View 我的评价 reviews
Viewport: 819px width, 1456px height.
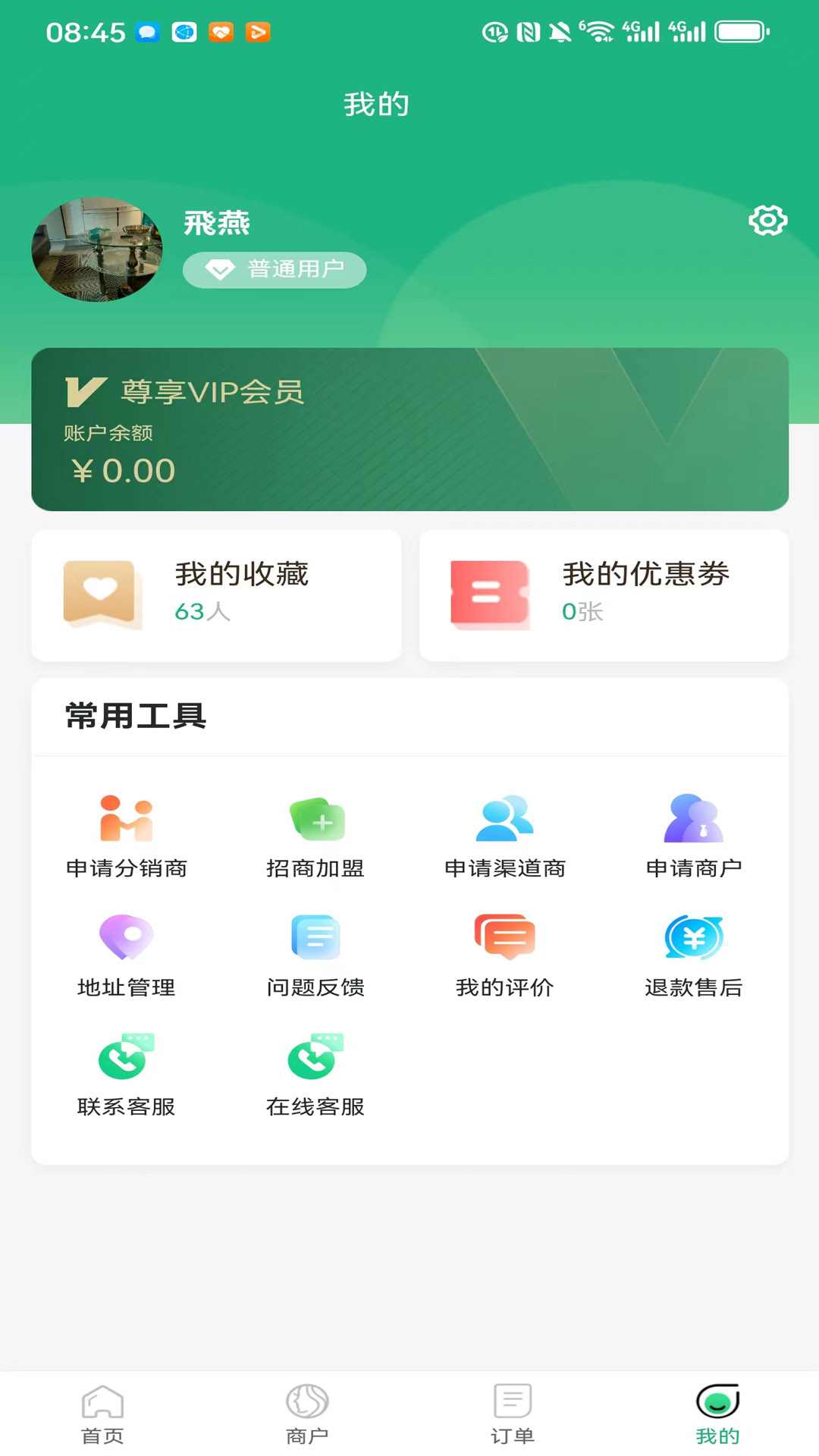click(x=505, y=955)
